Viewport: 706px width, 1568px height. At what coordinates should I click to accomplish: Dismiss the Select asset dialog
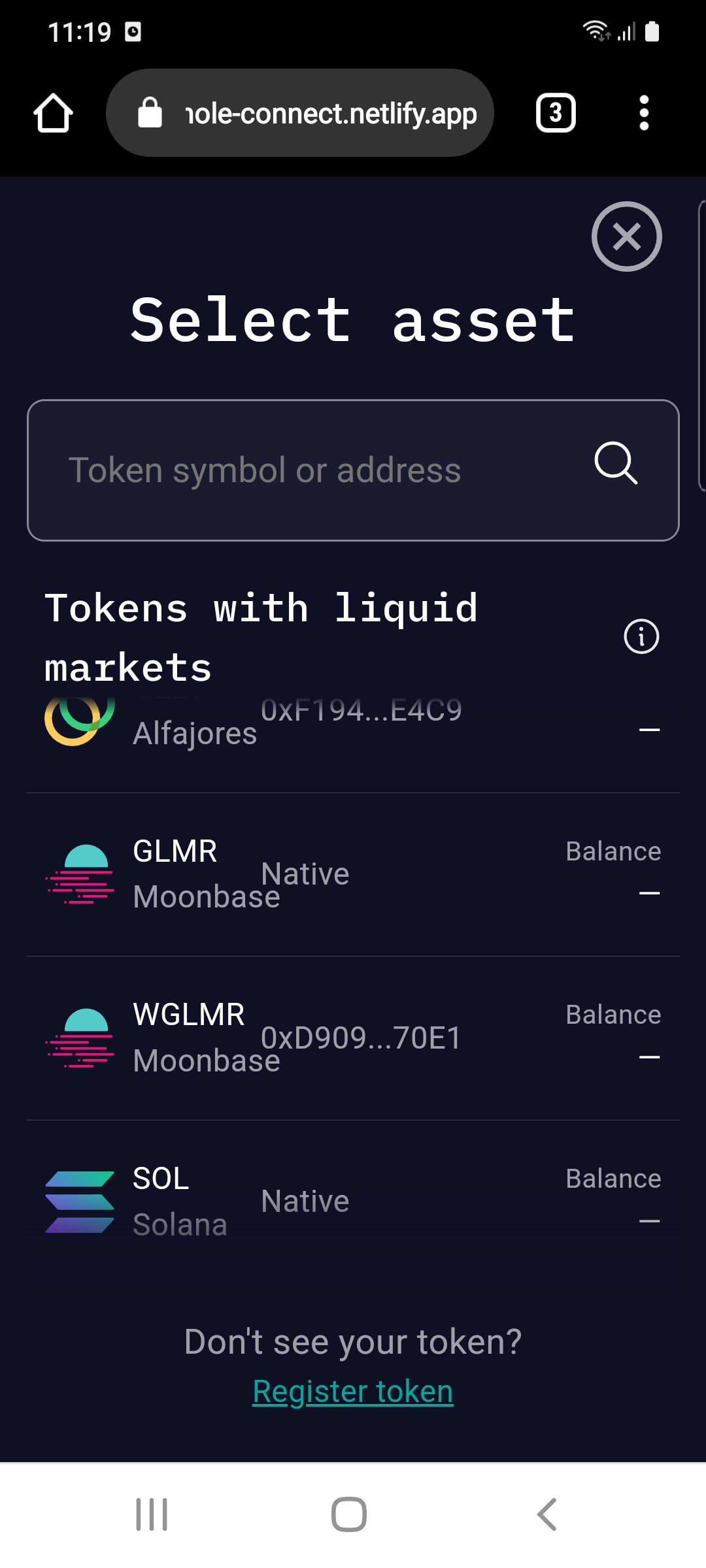click(x=626, y=237)
